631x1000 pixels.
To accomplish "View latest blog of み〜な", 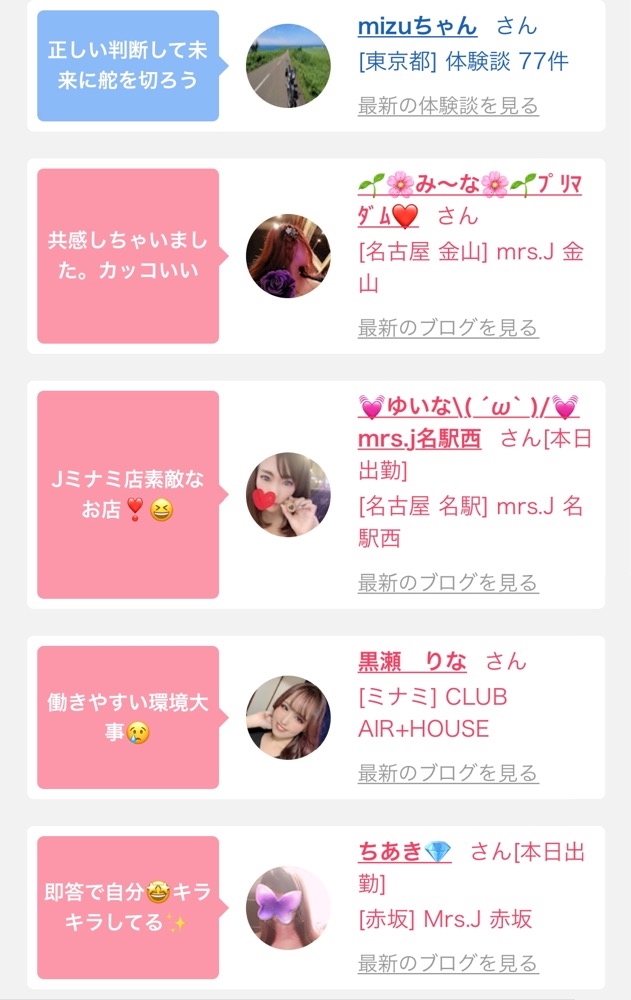I will pyautogui.click(x=448, y=328).
